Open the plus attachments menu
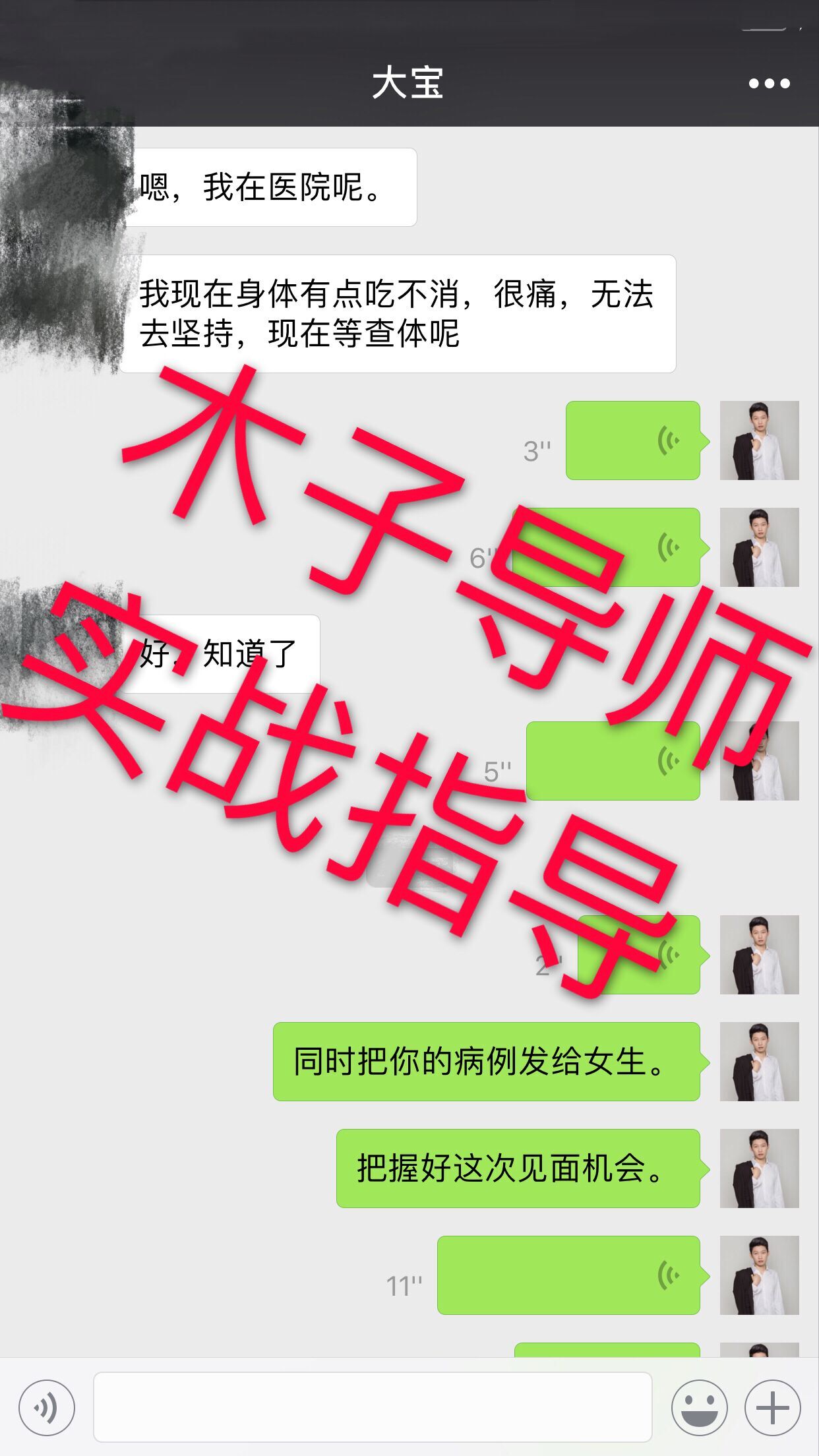 pyautogui.click(x=772, y=1407)
